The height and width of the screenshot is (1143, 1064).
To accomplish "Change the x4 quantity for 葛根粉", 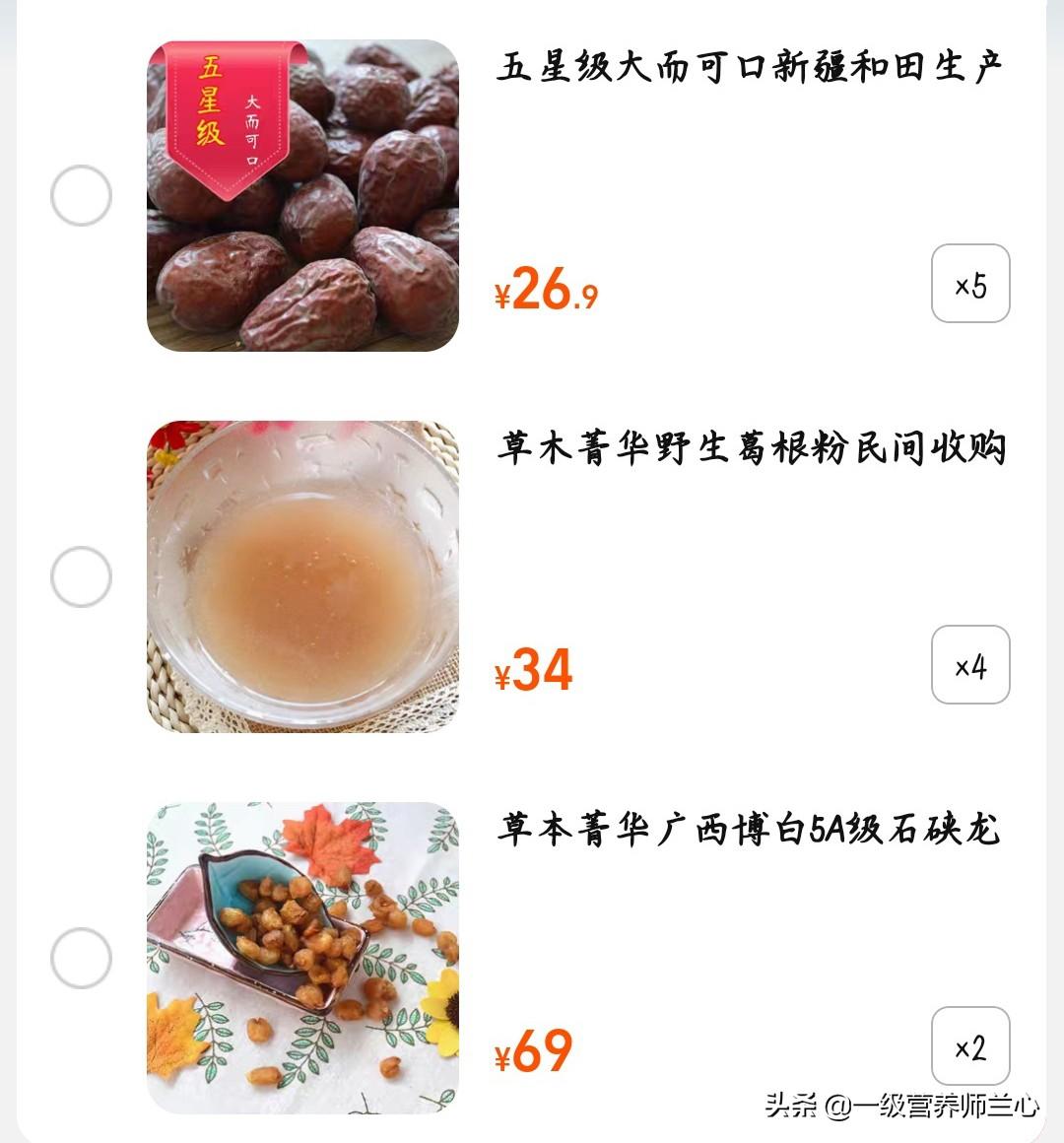I will point(970,665).
